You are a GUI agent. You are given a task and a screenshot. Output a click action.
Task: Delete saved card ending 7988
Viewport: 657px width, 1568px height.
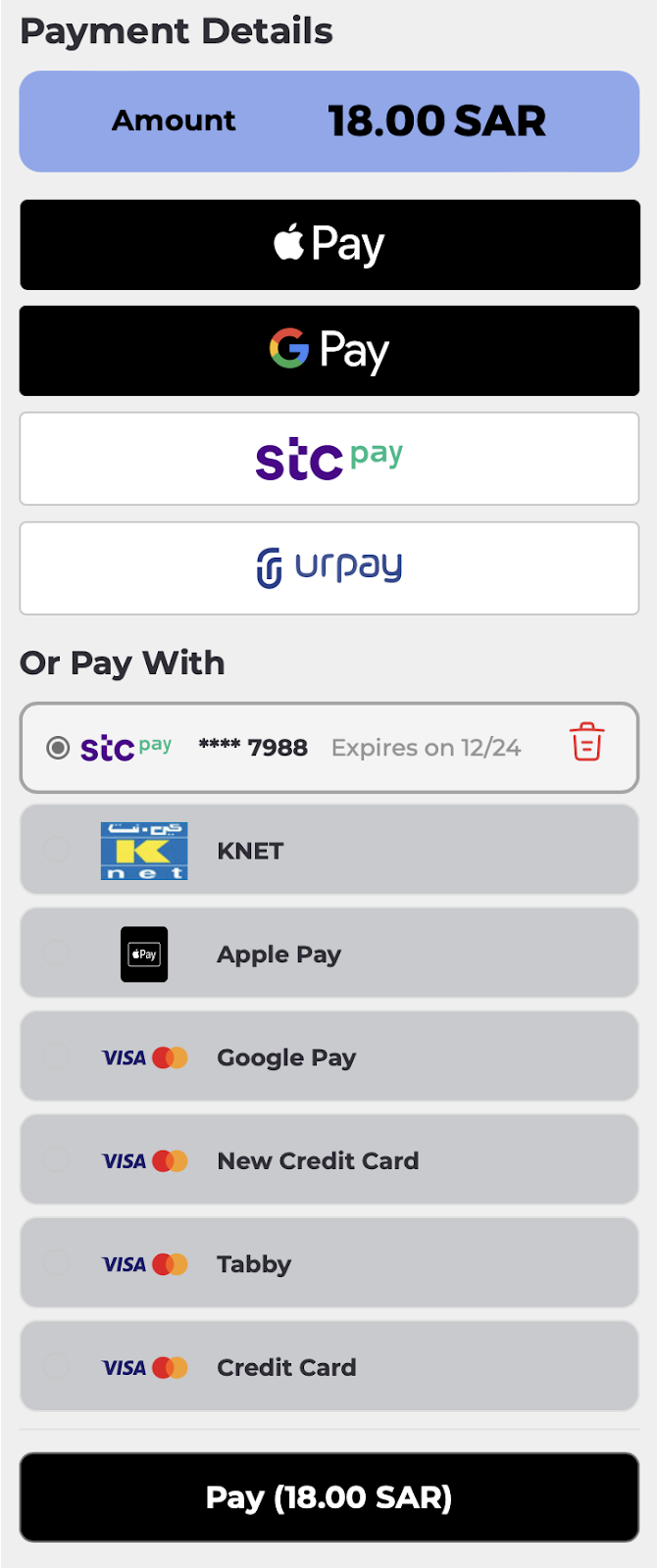click(586, 743)
